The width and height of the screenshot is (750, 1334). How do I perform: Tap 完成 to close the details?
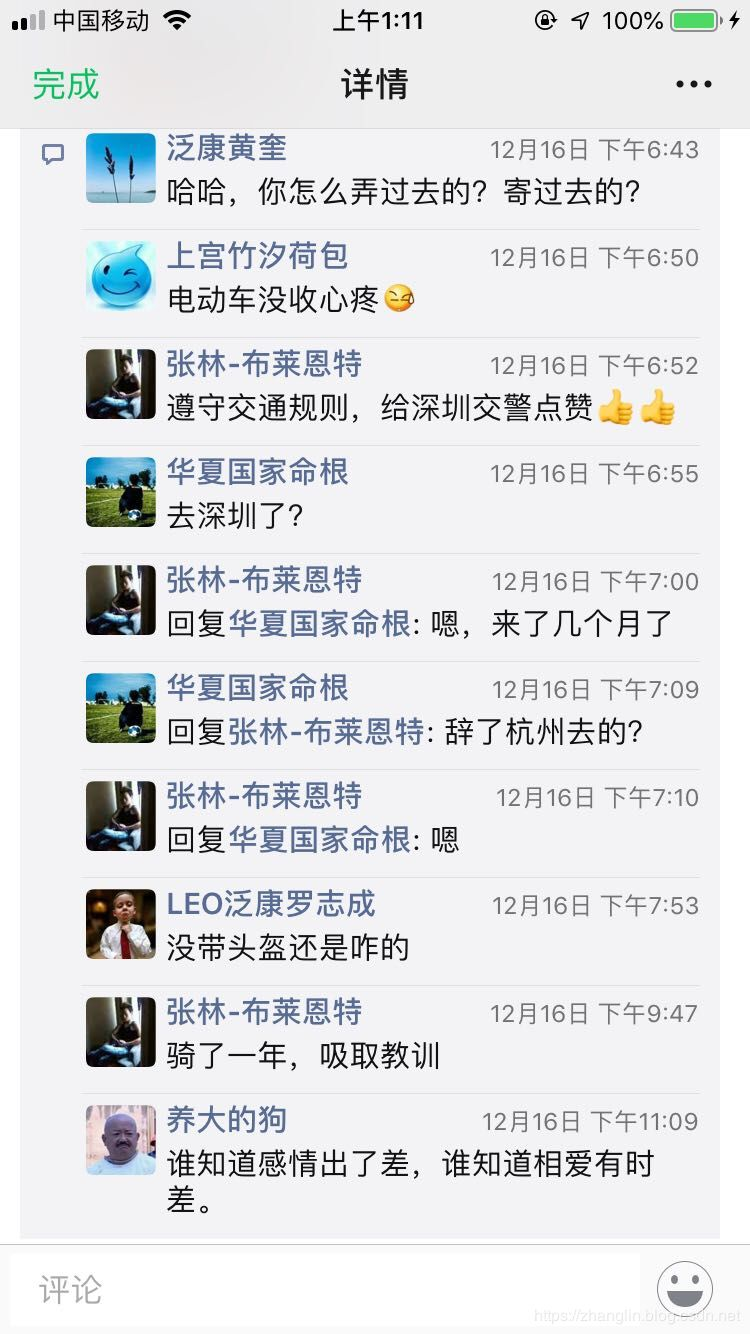coord(66,84)
